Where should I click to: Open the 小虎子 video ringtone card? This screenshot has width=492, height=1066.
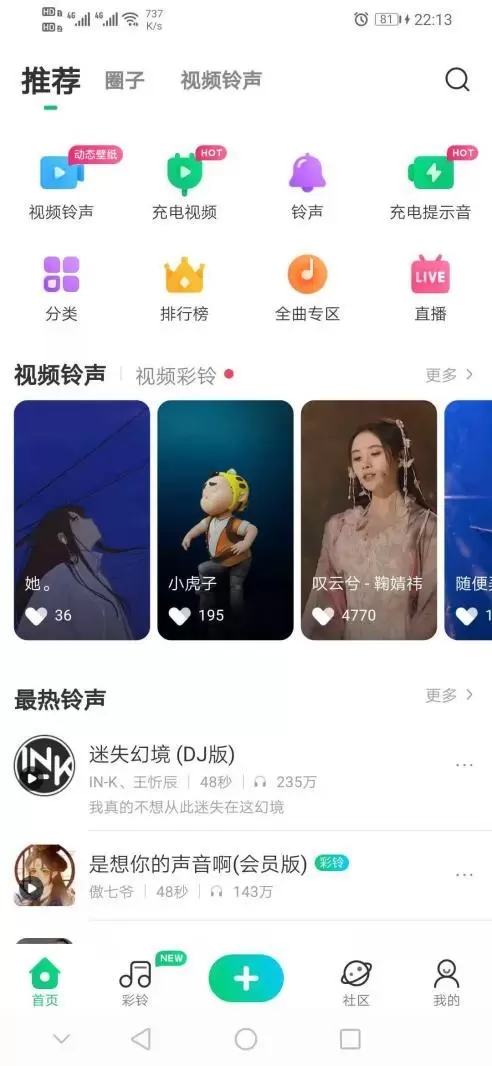(x=226, y=520)
